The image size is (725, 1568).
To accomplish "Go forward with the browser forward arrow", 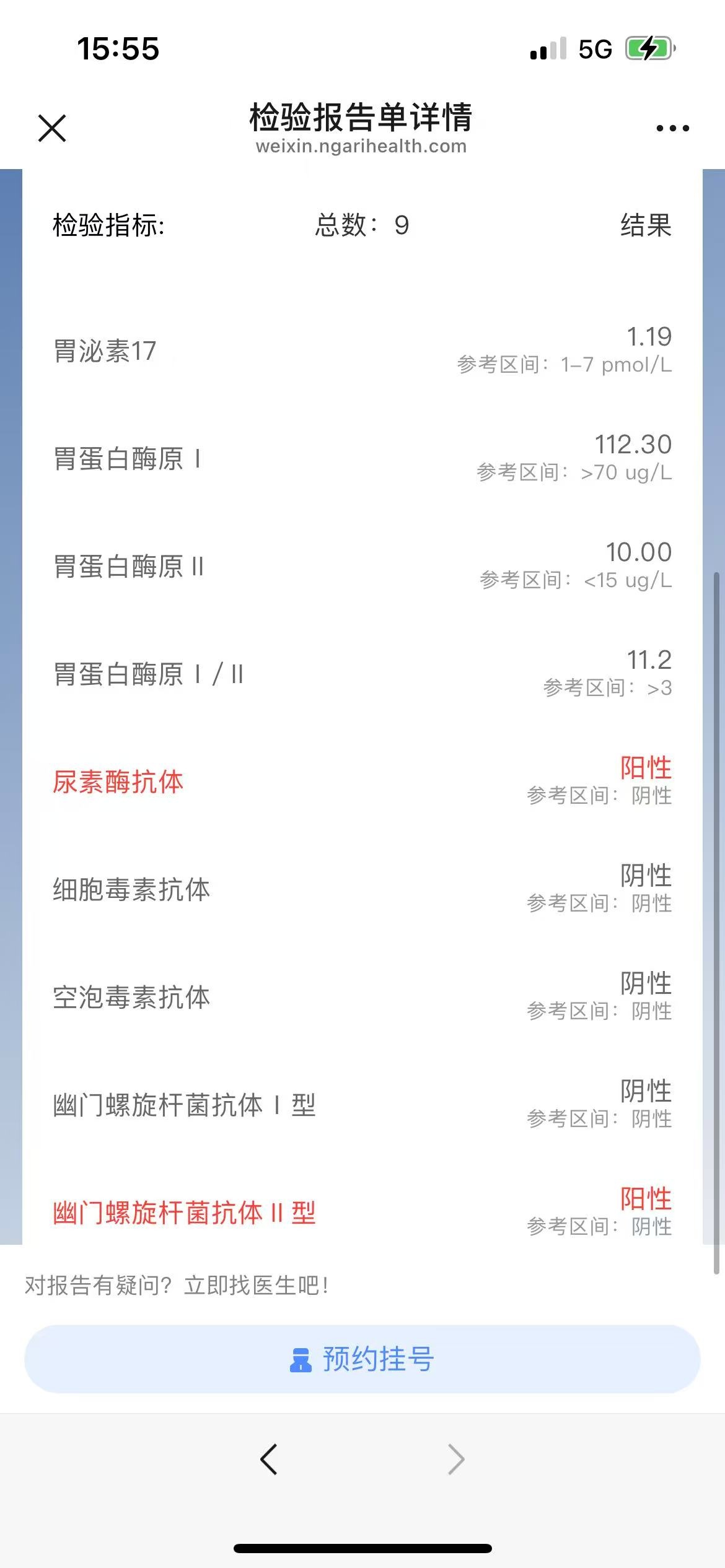I will tap(456, 1460).
